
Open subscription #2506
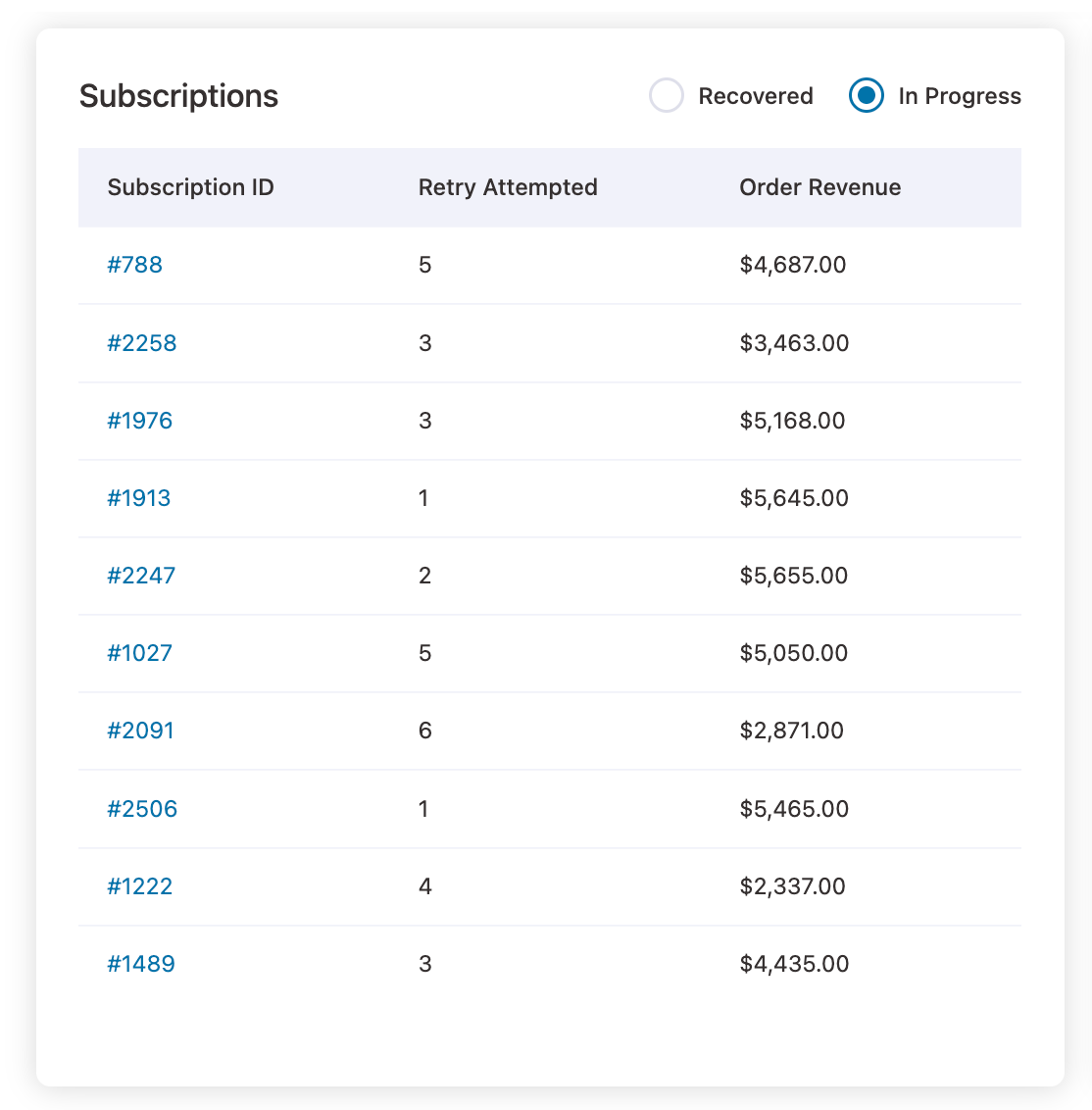[142, 809]
